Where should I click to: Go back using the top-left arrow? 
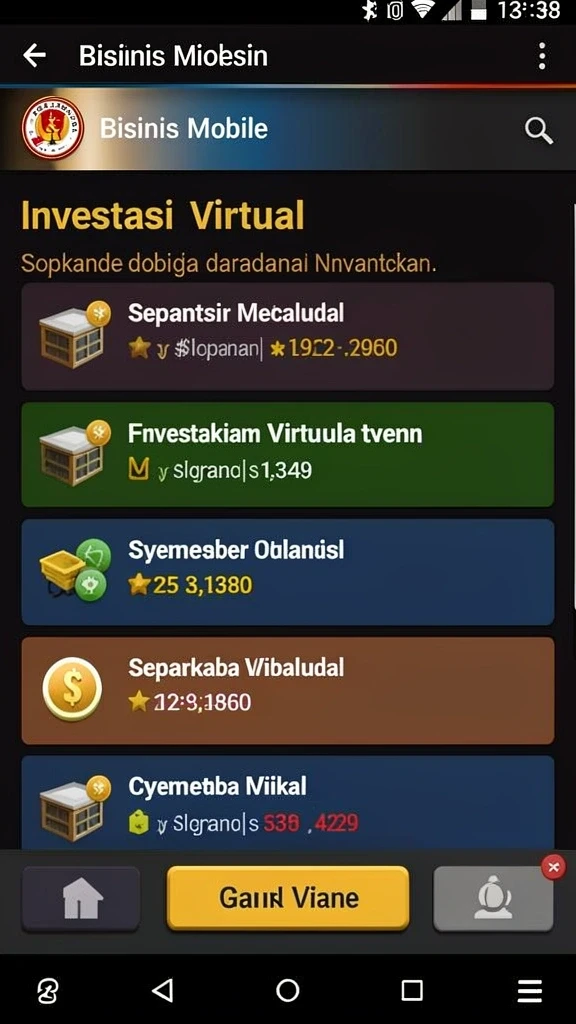coord(34,56)
